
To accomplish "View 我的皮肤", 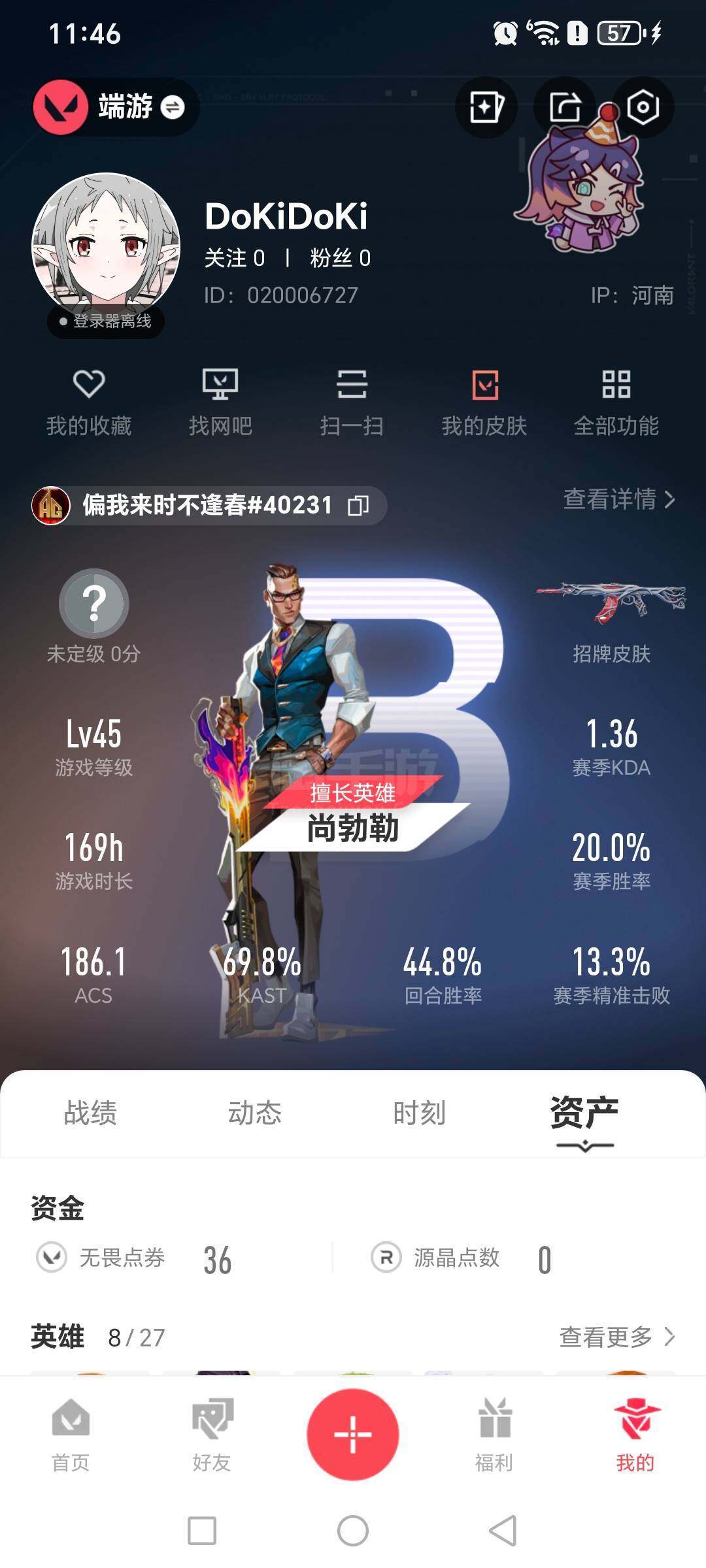I will (484, 403).
